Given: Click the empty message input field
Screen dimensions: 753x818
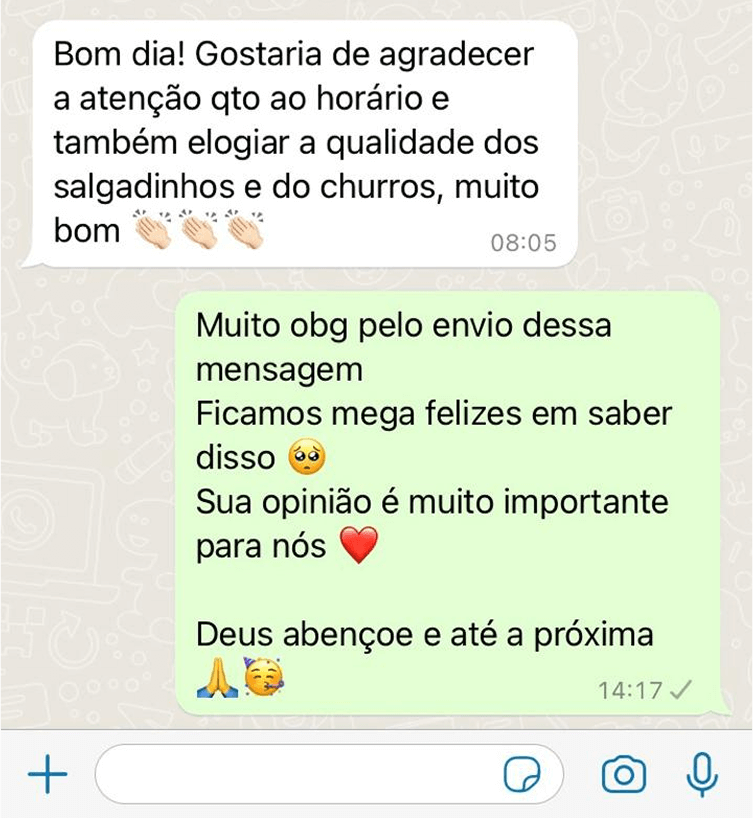Looking at the screenshot, I should 300,774.
